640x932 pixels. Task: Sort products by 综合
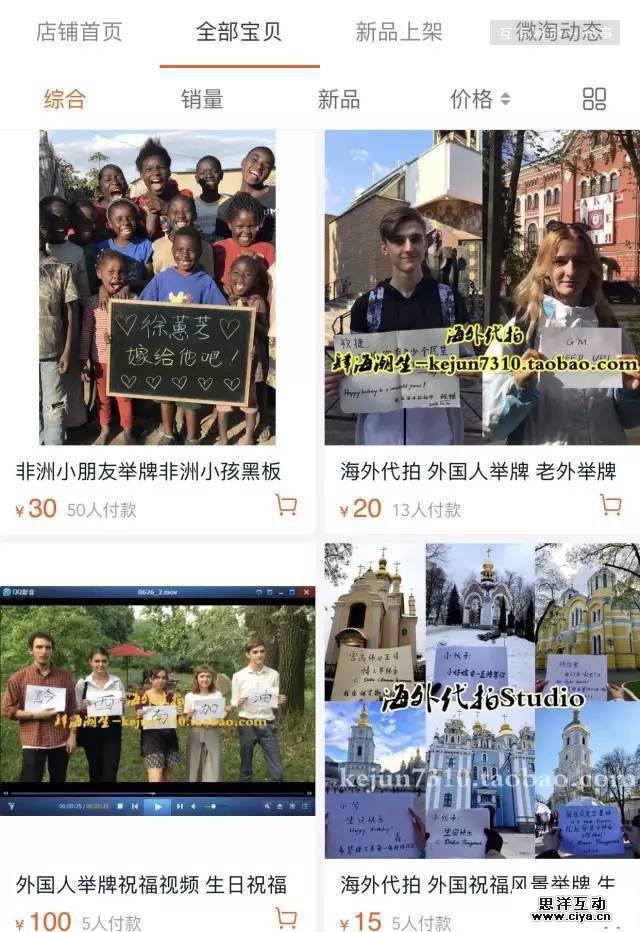pyautogui.click(x=65, y=99)
